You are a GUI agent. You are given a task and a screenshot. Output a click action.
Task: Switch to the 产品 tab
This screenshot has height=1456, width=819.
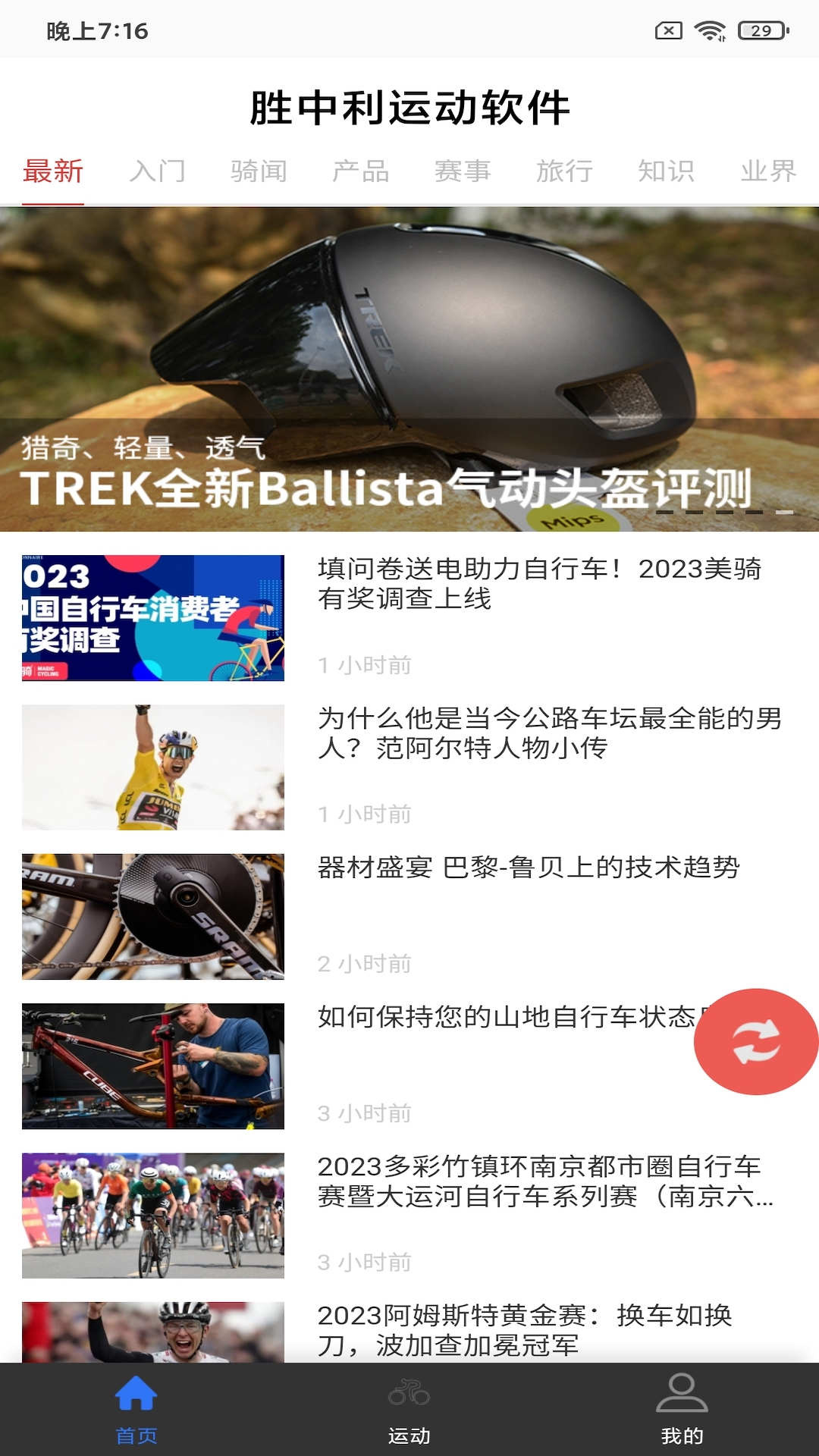(x=362, y=171)
